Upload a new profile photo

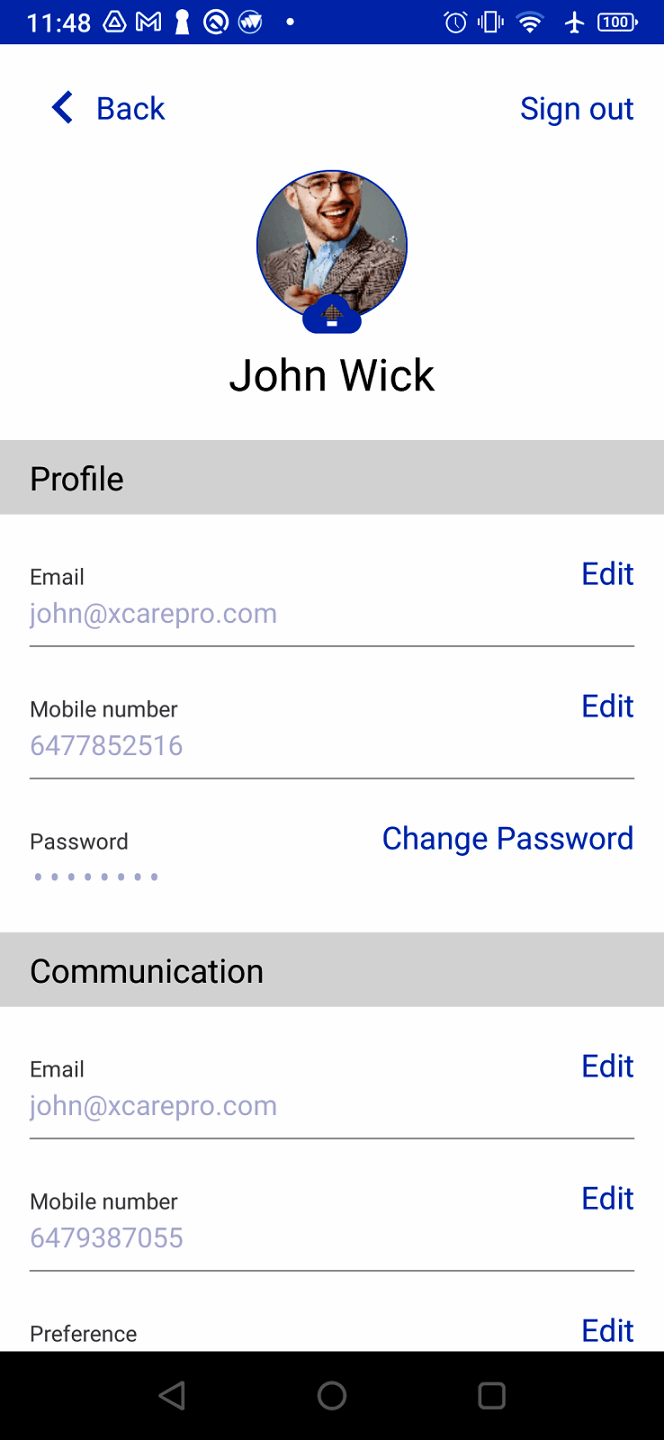point(332,316)
